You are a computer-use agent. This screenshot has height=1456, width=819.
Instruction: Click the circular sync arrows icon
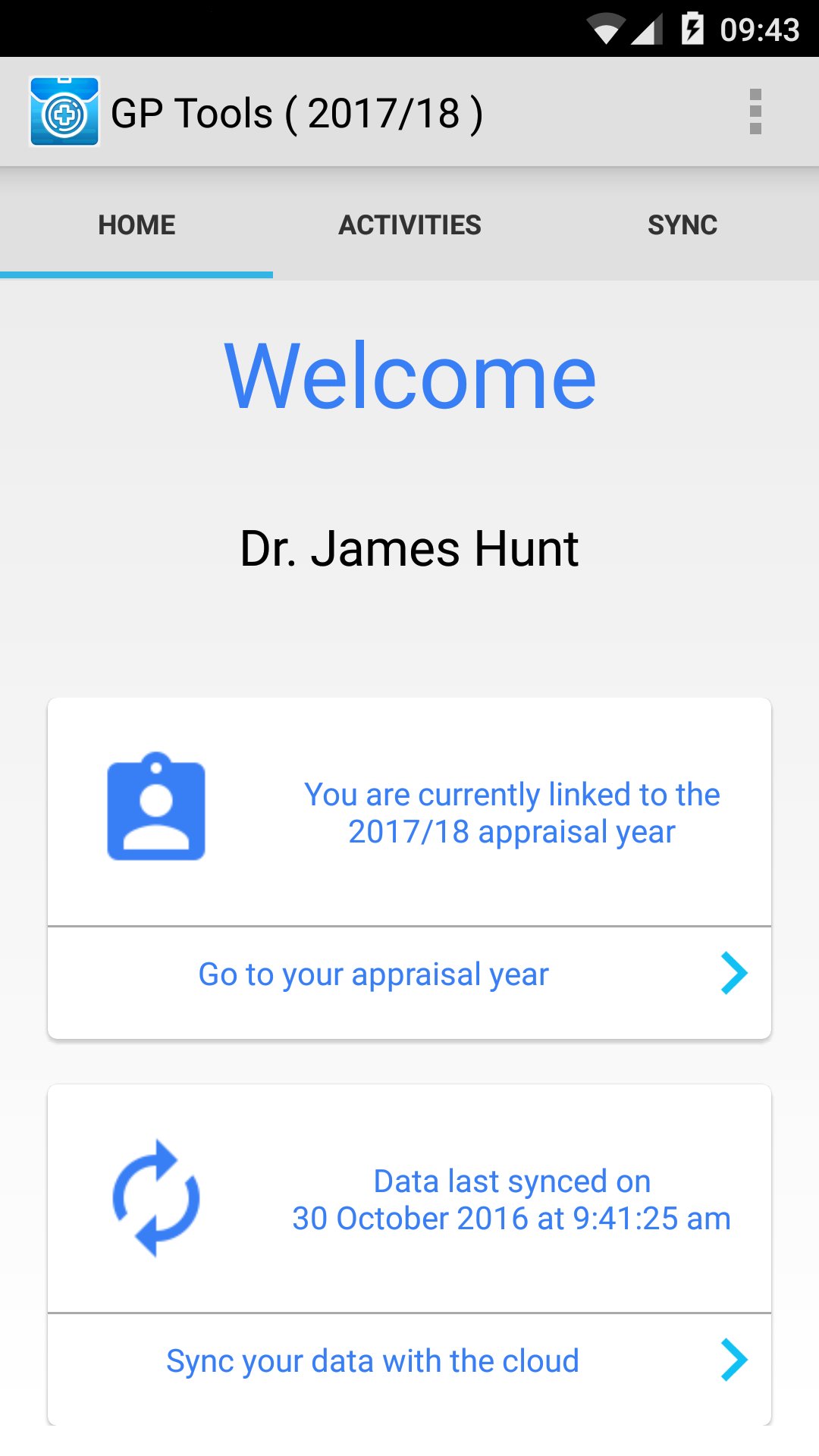(157, 1197)
